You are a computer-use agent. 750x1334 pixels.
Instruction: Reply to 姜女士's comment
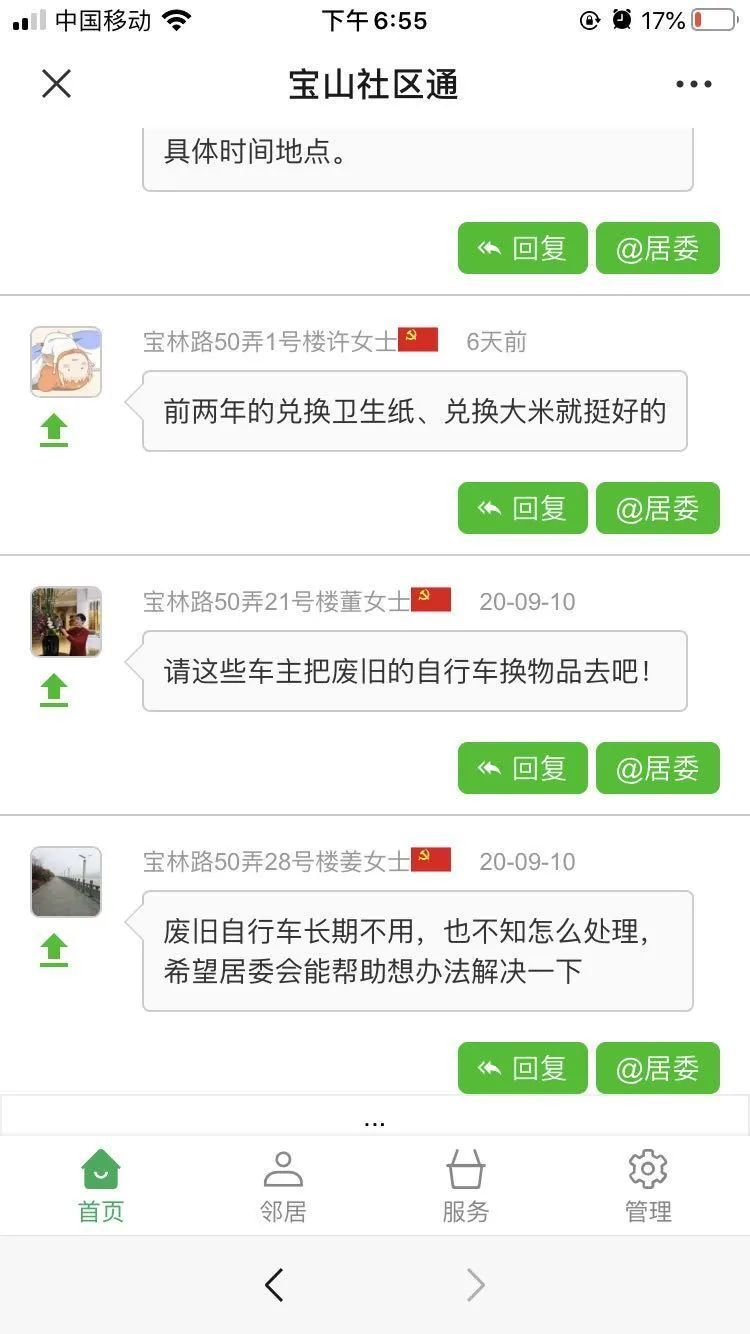[x=522, y=1068]
